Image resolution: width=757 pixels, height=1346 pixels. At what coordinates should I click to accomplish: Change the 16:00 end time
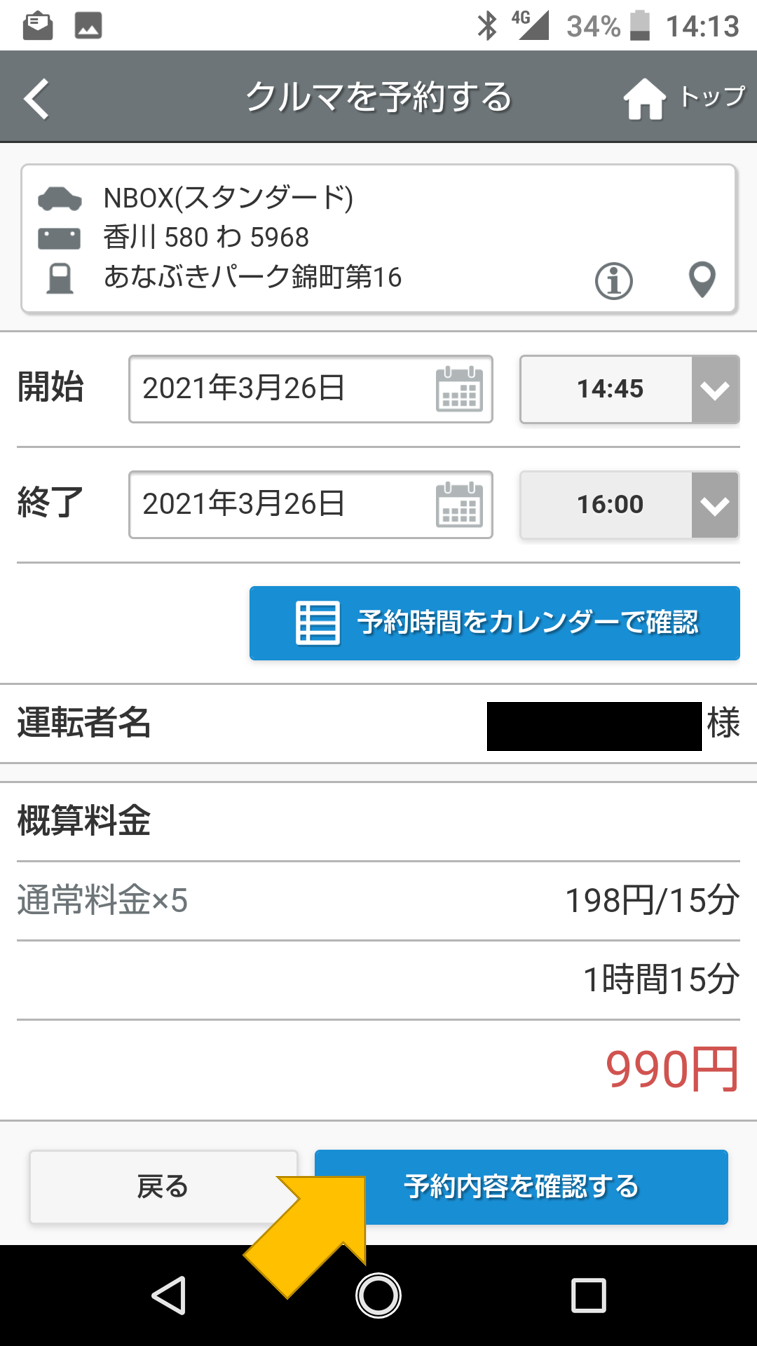629,505
